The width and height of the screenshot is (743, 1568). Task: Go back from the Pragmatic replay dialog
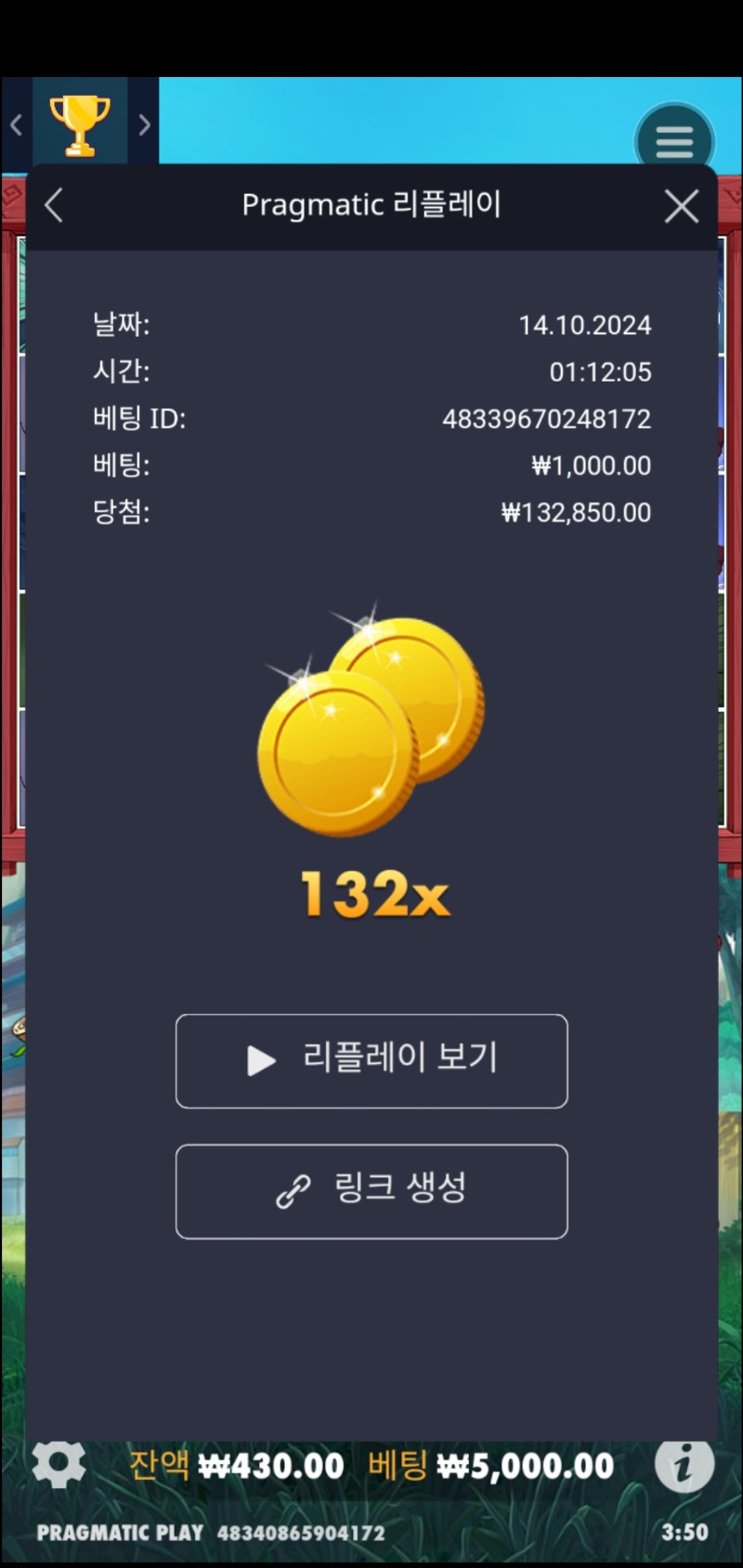pos(54,205)
